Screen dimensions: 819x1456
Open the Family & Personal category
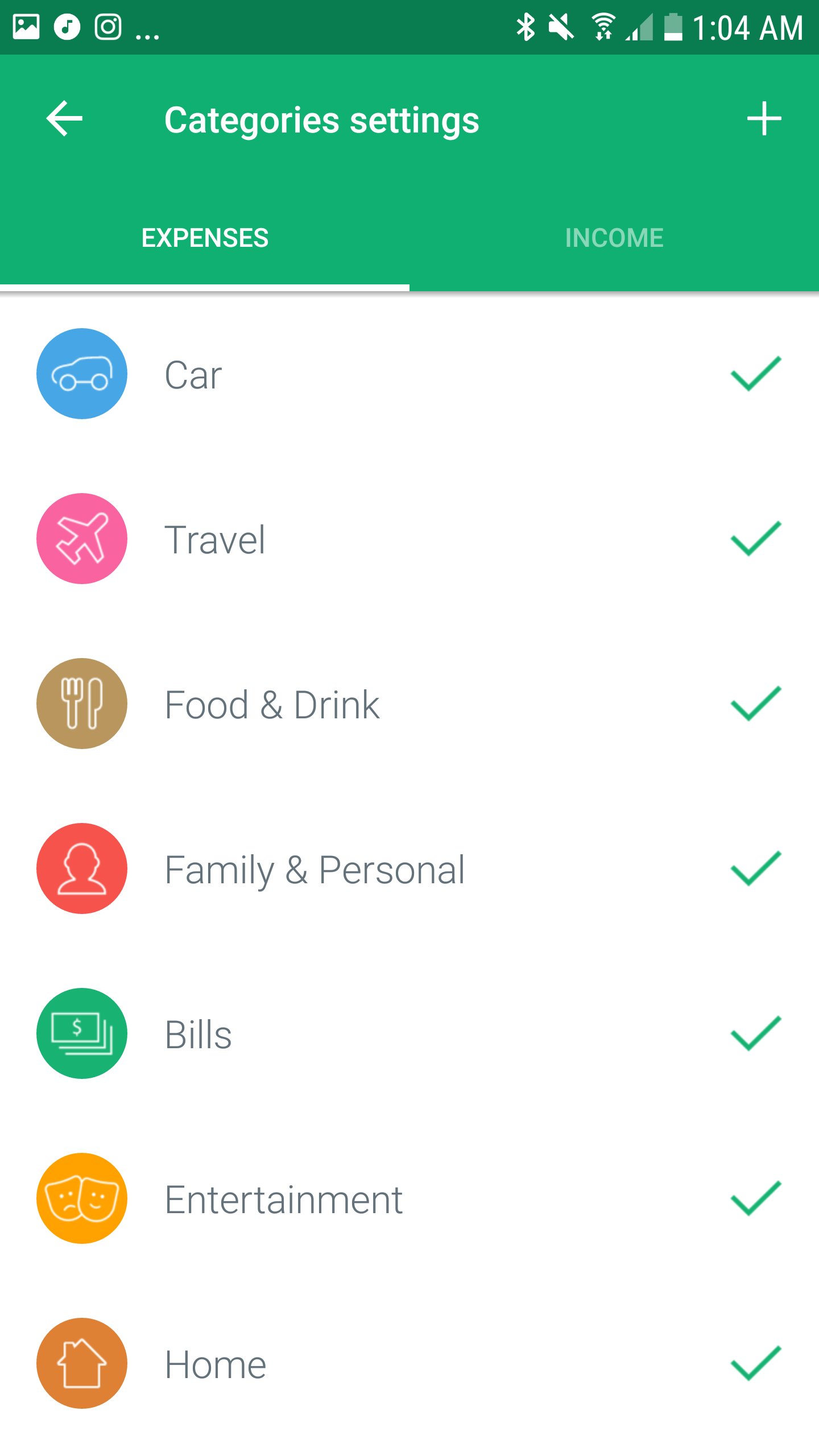click(409, 868)
